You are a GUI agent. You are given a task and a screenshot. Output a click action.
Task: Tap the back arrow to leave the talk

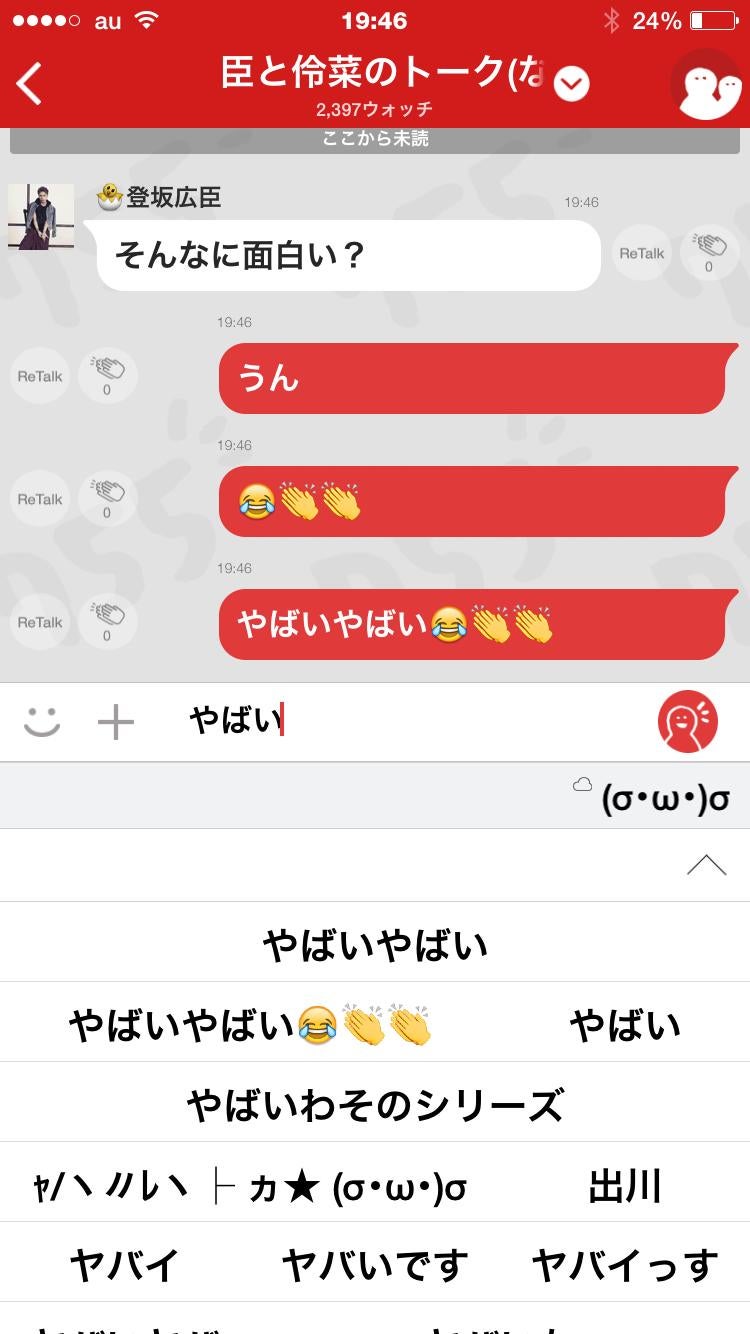tap(28, 85)
